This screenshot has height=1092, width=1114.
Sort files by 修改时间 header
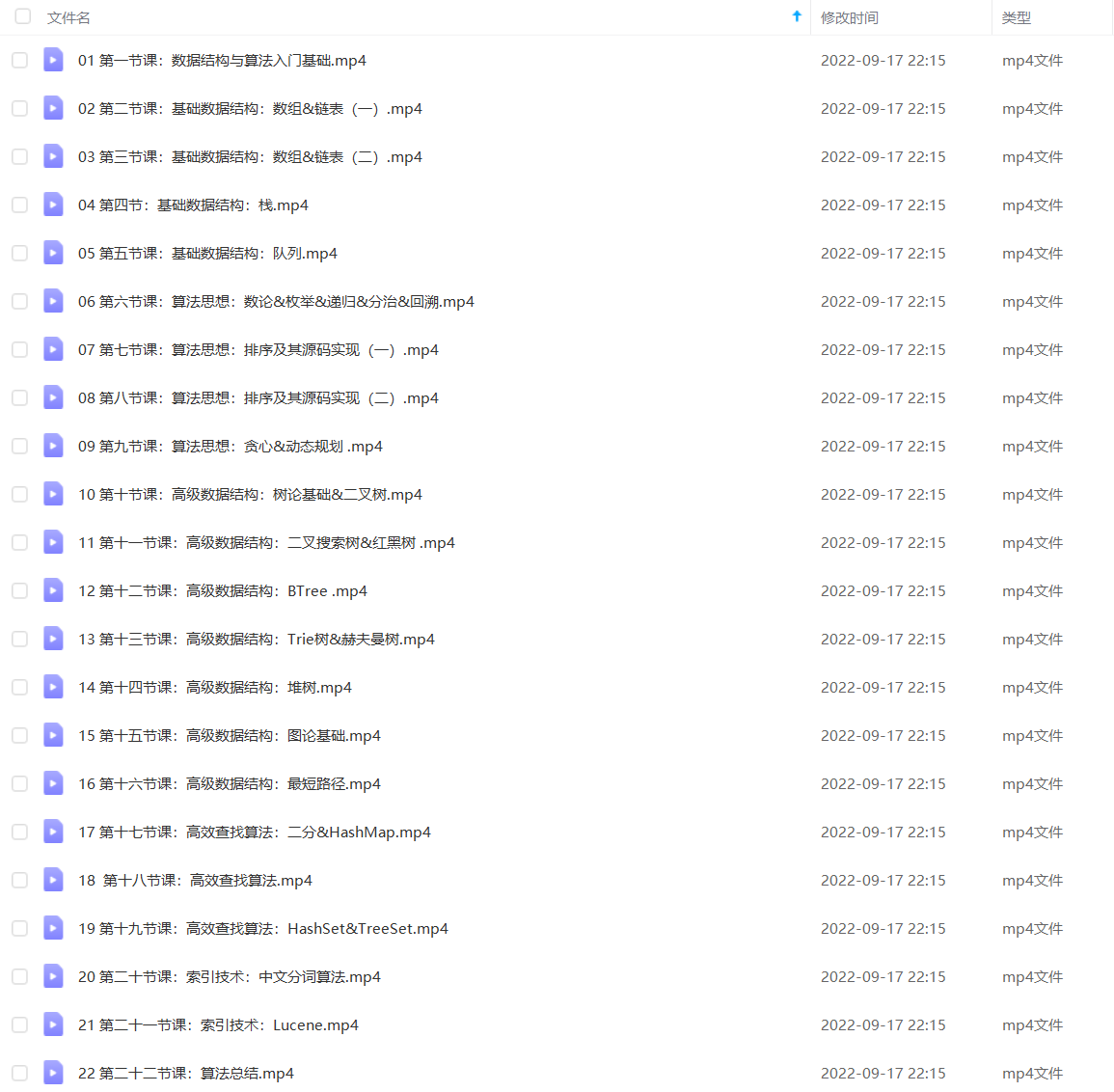pyautogui.click(x=849, y=17)
